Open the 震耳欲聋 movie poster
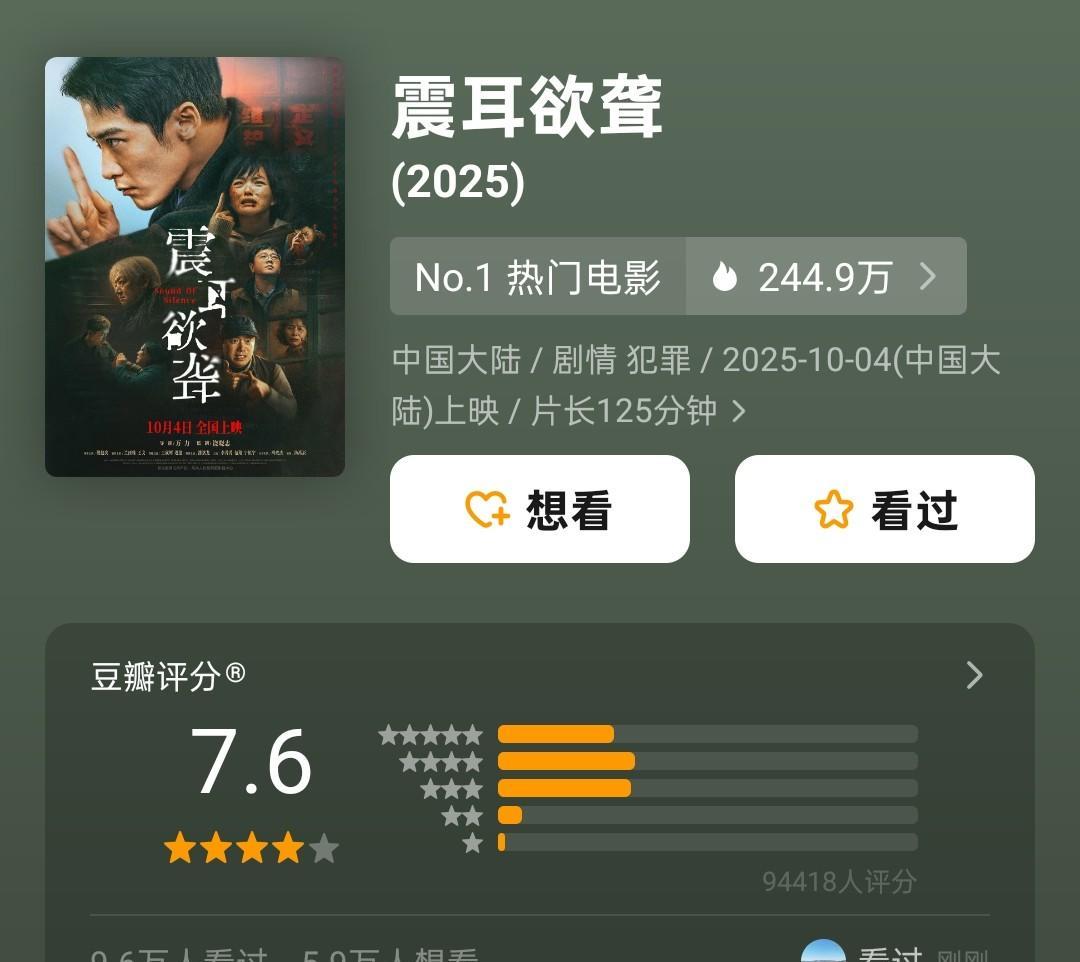The height and width of the screenshot is (962, 1080). click(x=195, y=267)
